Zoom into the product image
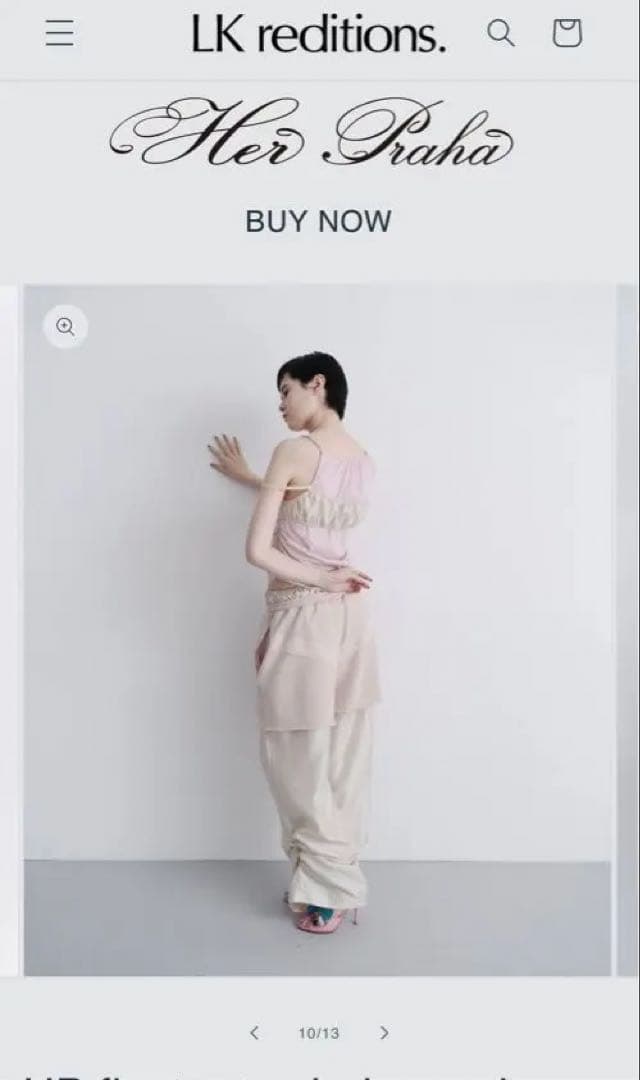The height and width of the screenshot is (1080, 640). [x=66, y=326]
